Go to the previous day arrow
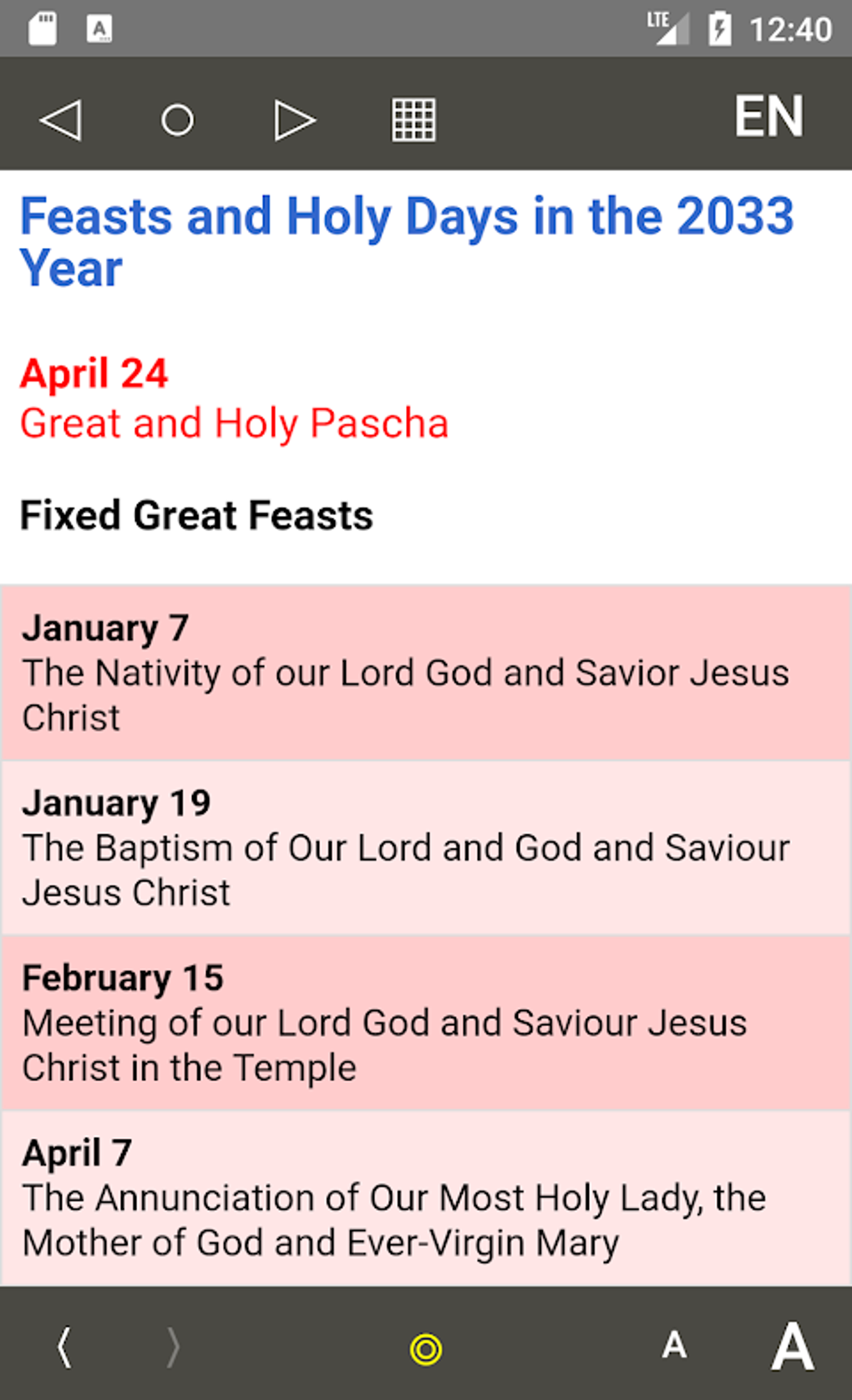Viewport: 852px width, 1400px height. tap(61, 119)
